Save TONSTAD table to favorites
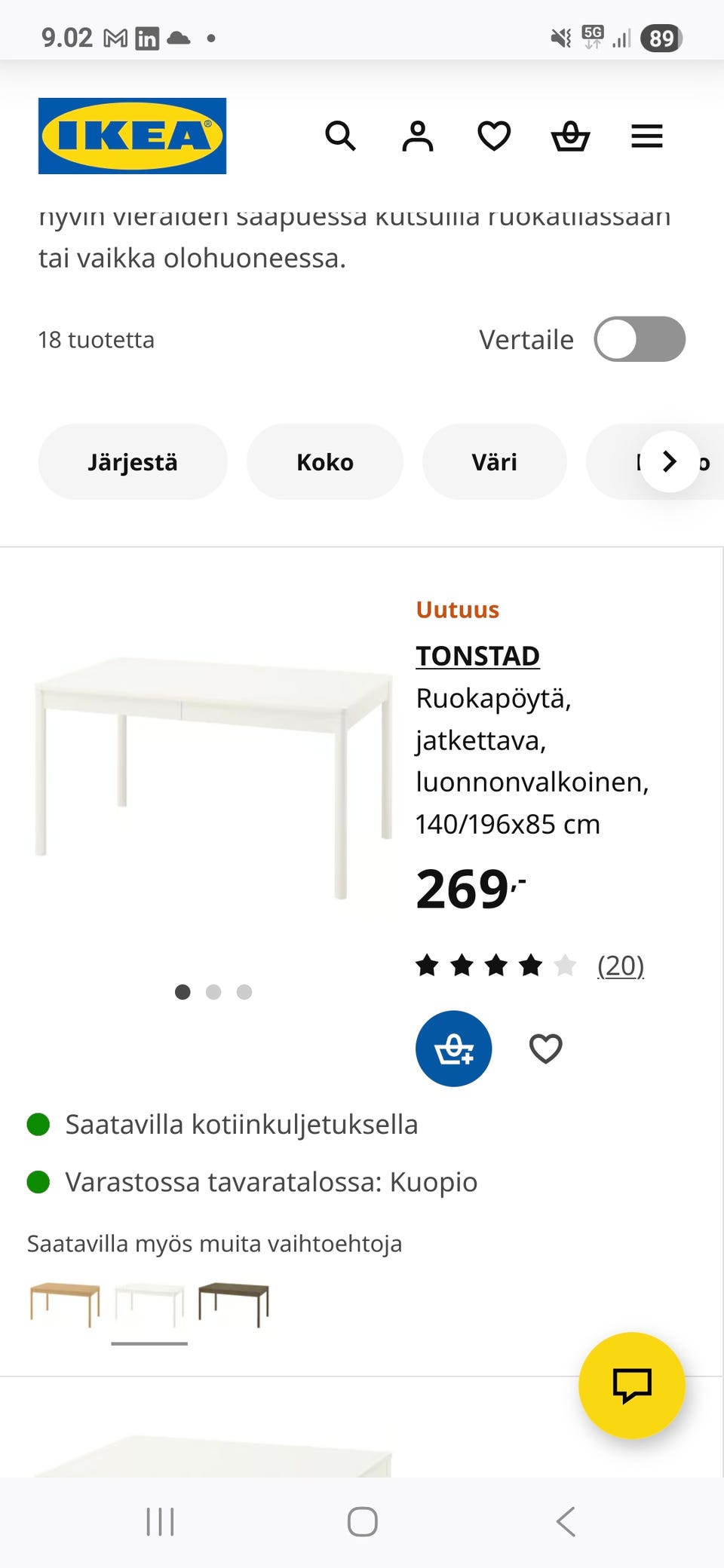This screenshot has width=724, height=1568. click(545, 1049)
